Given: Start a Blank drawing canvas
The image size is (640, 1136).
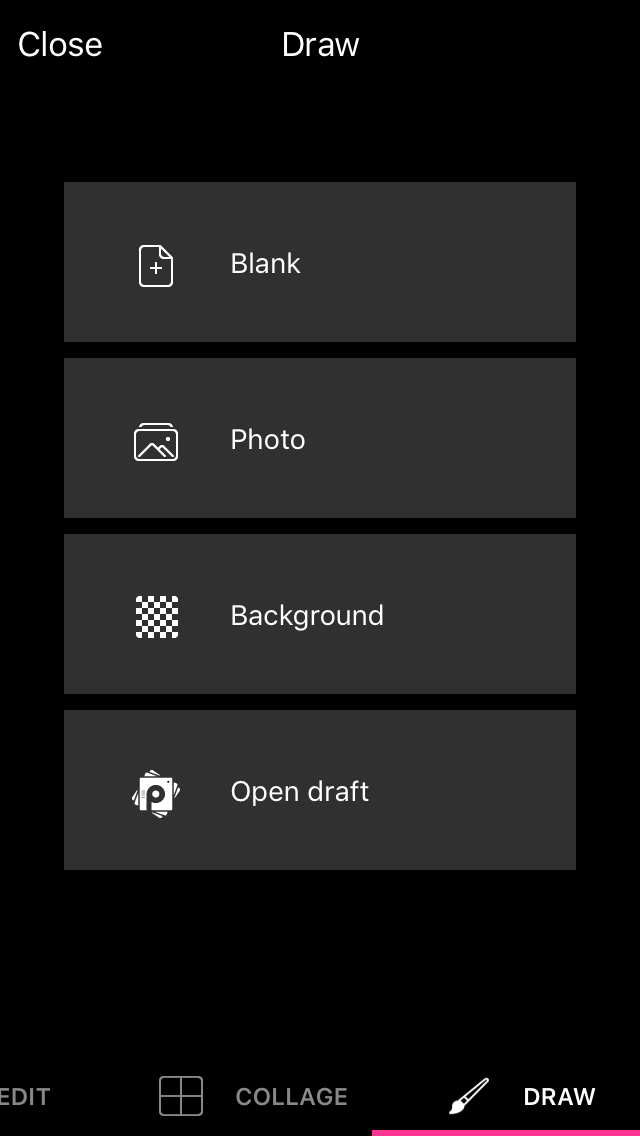Looking at the screenshot, I should tap(320, 262).
